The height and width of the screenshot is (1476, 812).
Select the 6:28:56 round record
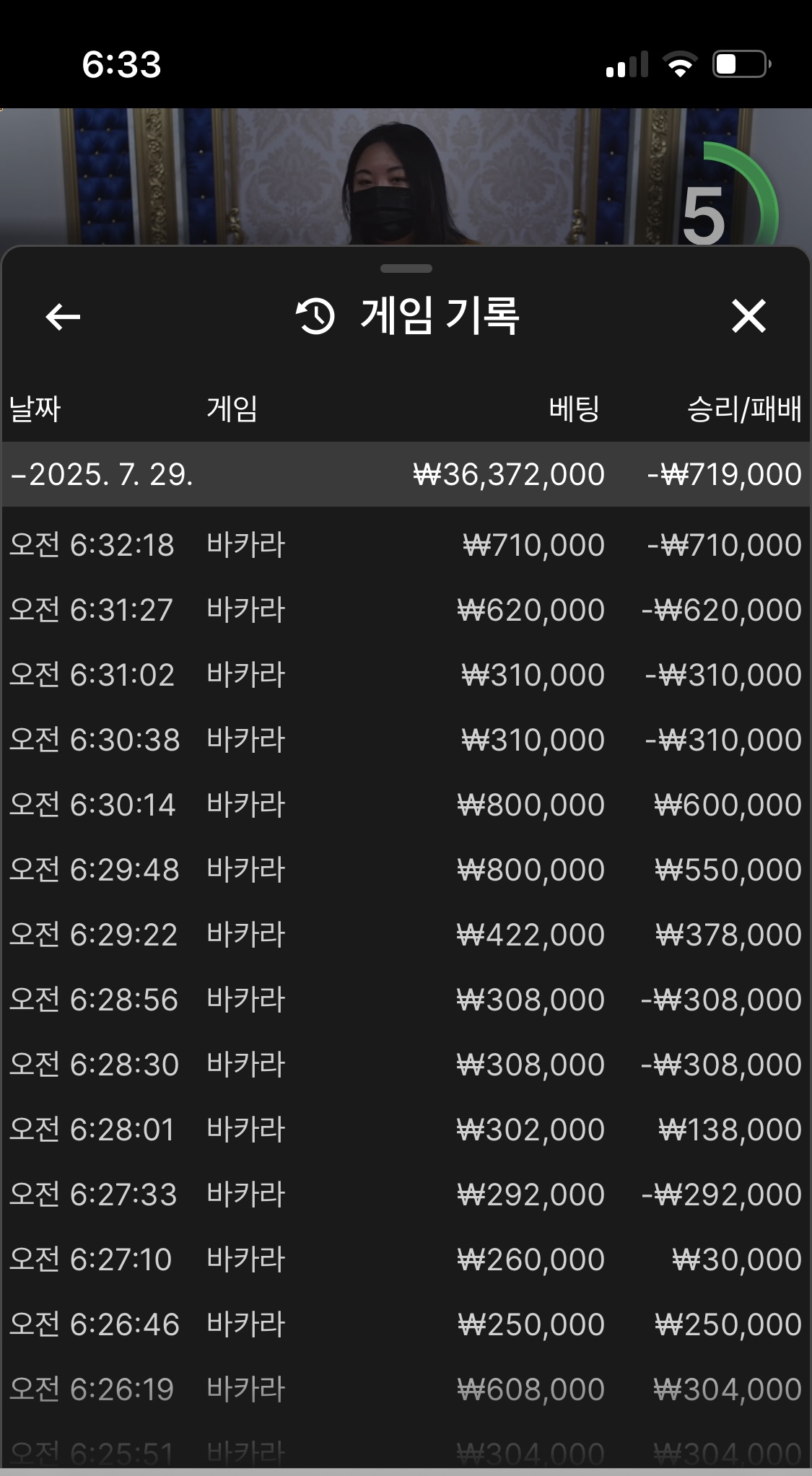tap(406, 1000)
